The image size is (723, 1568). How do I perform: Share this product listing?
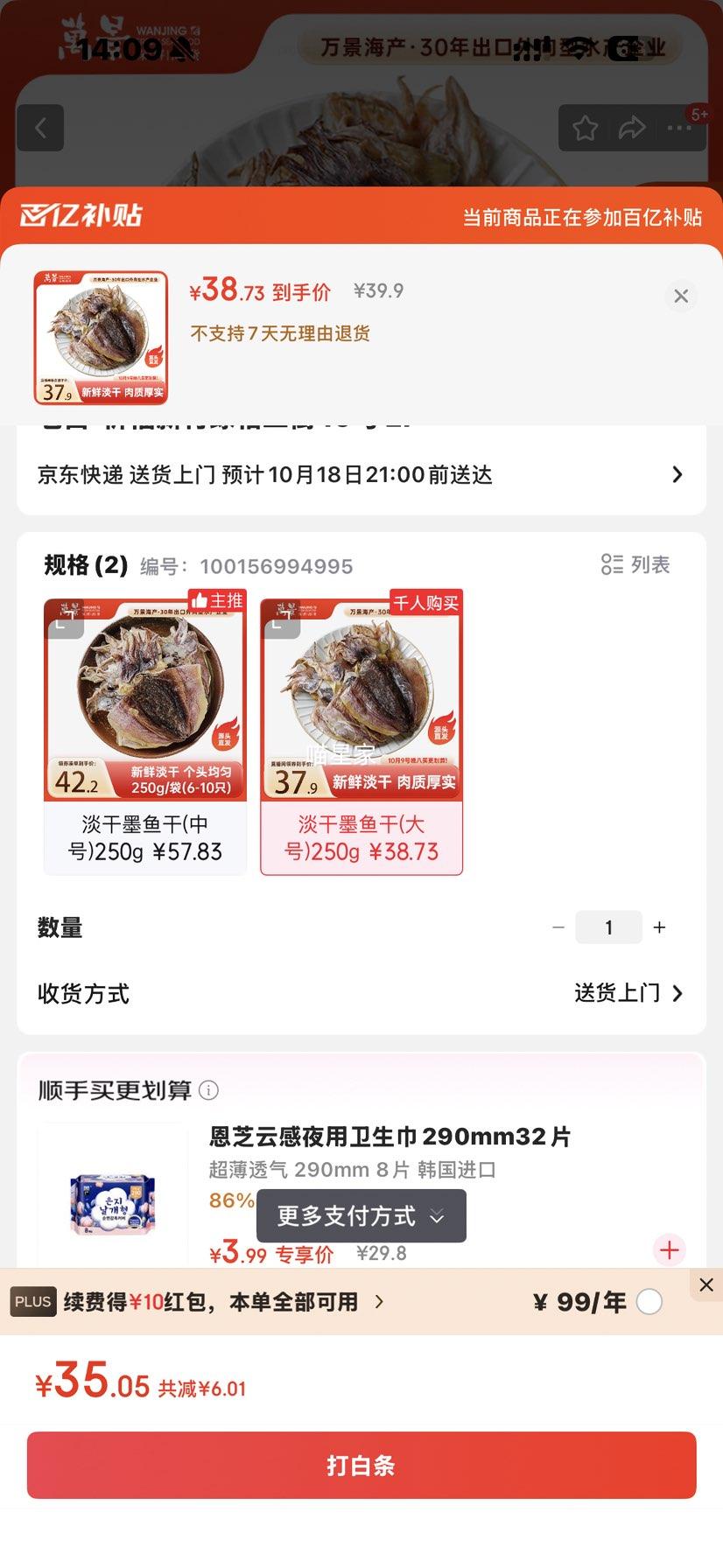coord(632,129)
